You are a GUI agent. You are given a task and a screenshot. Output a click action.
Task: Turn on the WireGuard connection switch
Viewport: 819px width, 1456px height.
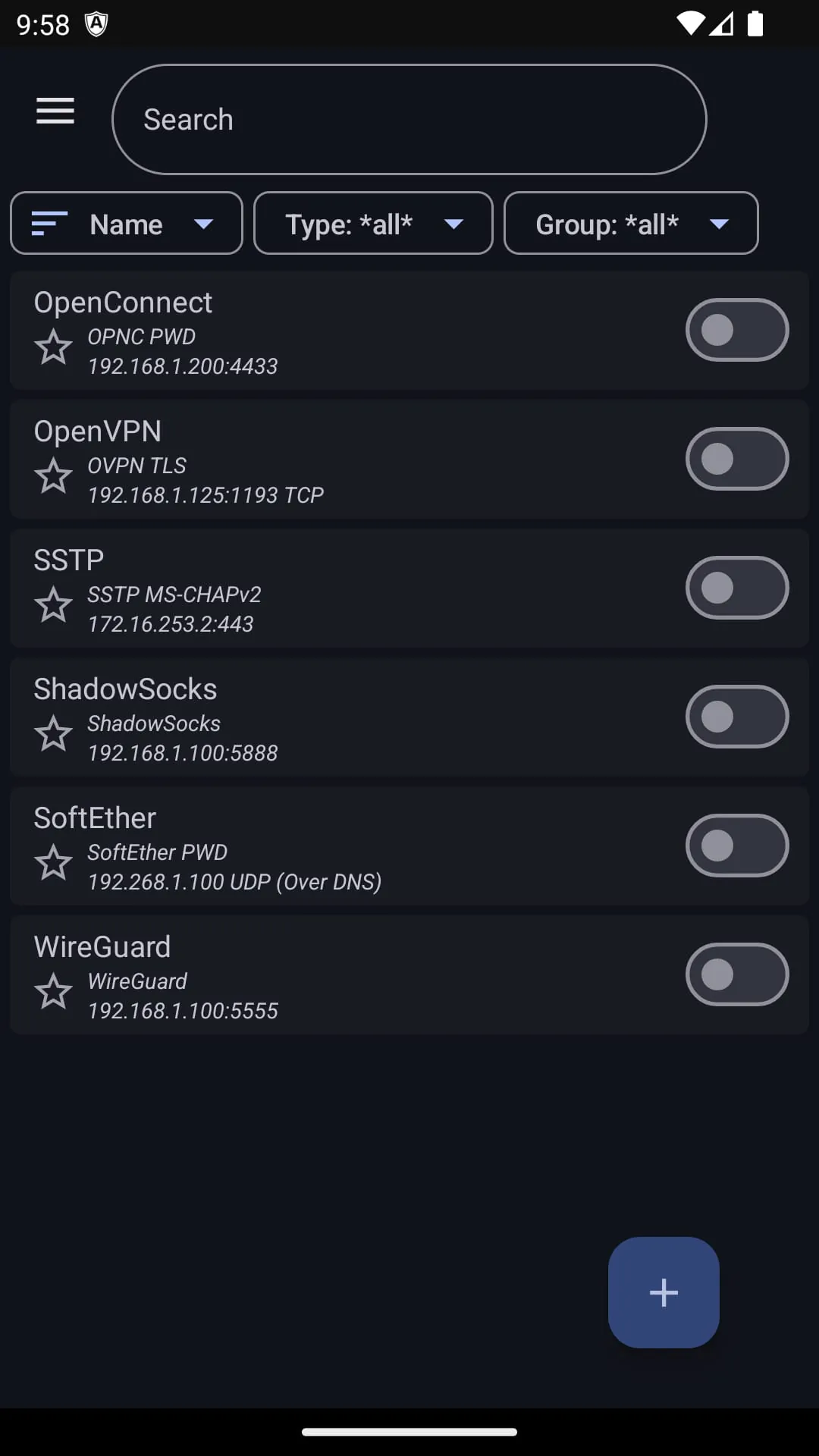pos(736,974)
